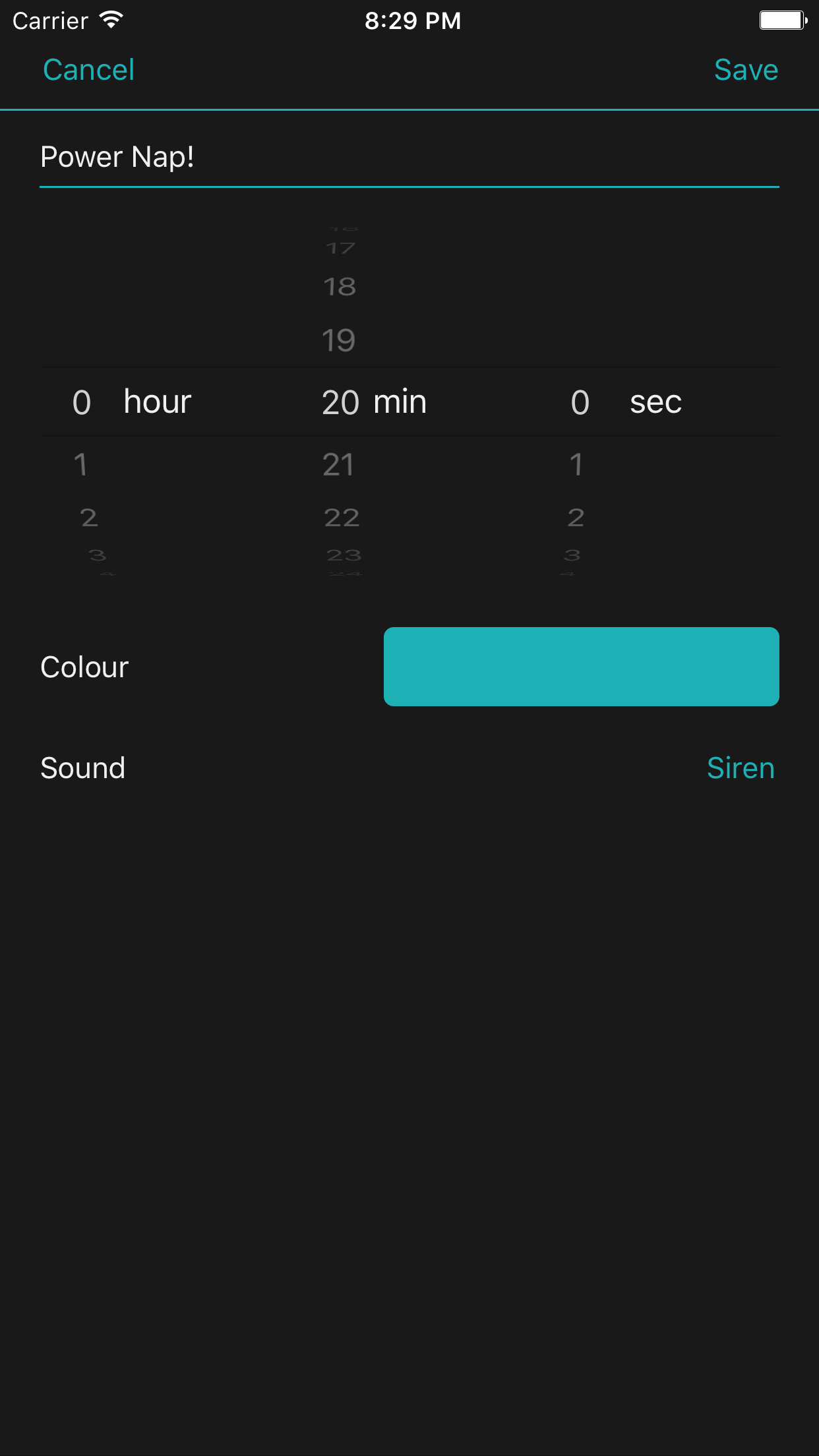Image resolution: width=819 pixels, height=1456 pixels.
Task: Select 1 in the hour picker
Action: (x=80, y=465)
